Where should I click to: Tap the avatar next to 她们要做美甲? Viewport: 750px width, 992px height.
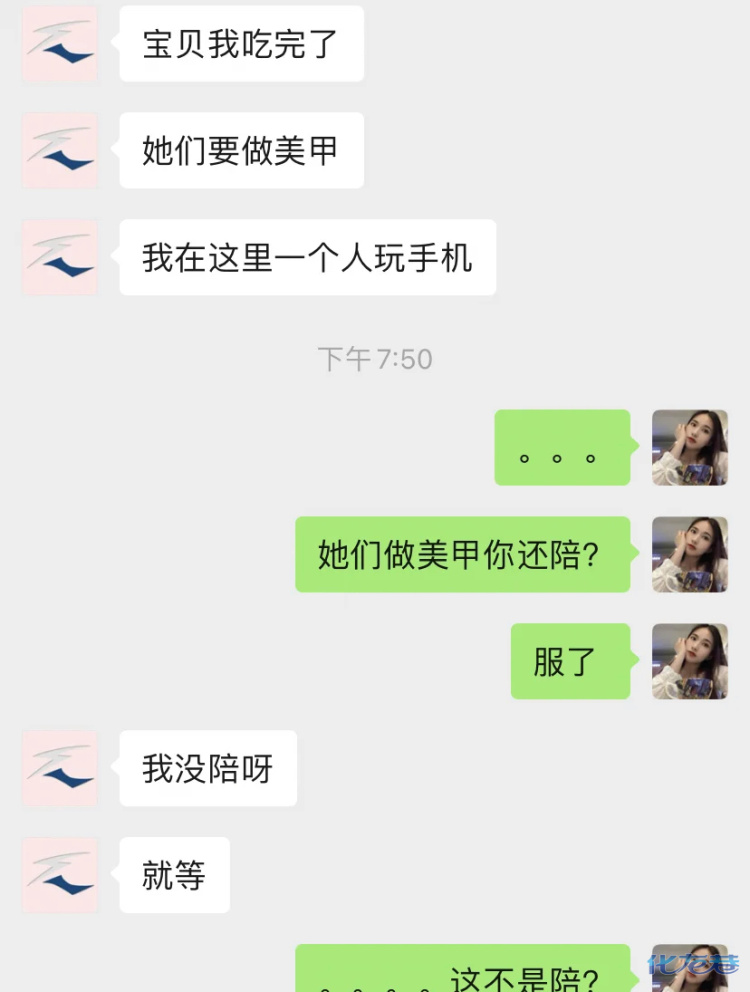pos(60,150)
